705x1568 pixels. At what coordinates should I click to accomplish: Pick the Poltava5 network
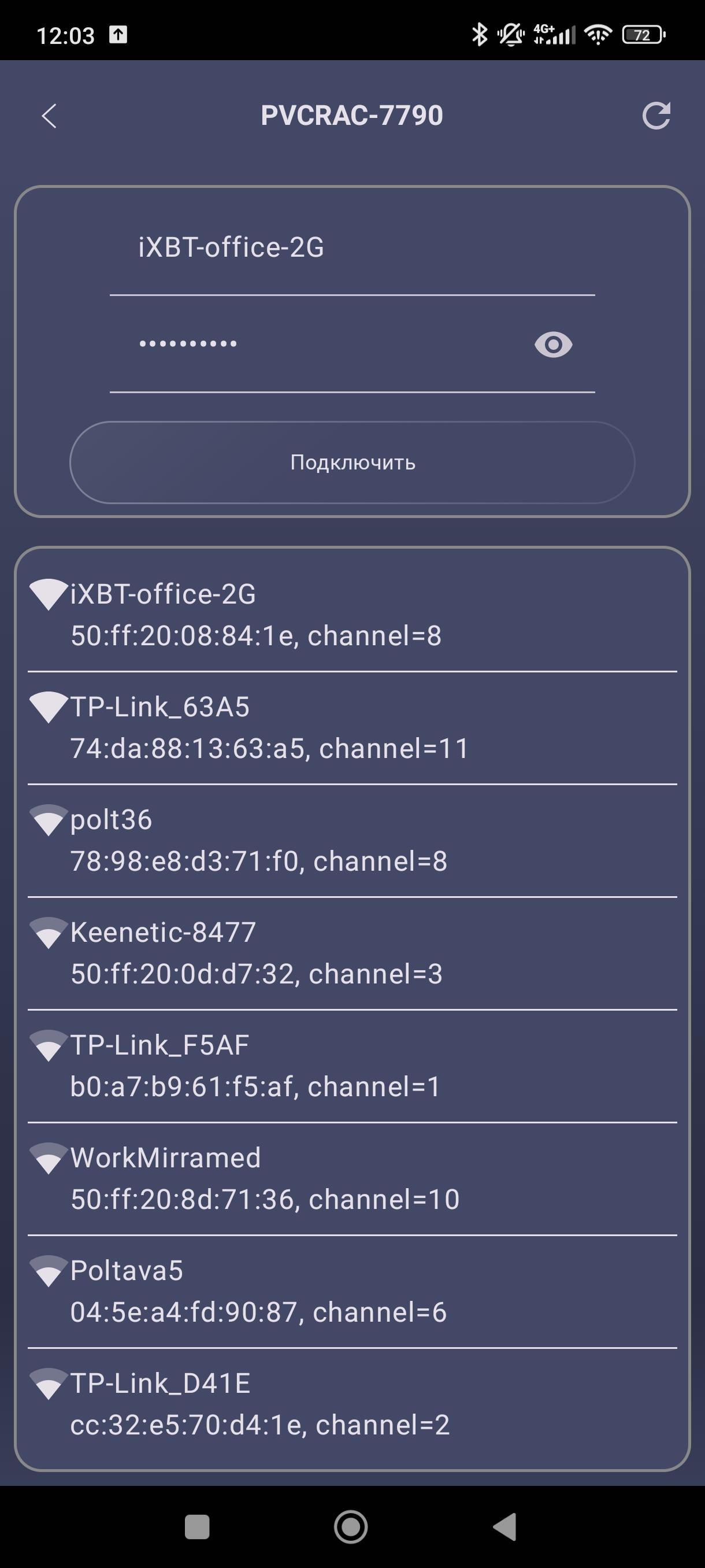(x=352, y=1291)
